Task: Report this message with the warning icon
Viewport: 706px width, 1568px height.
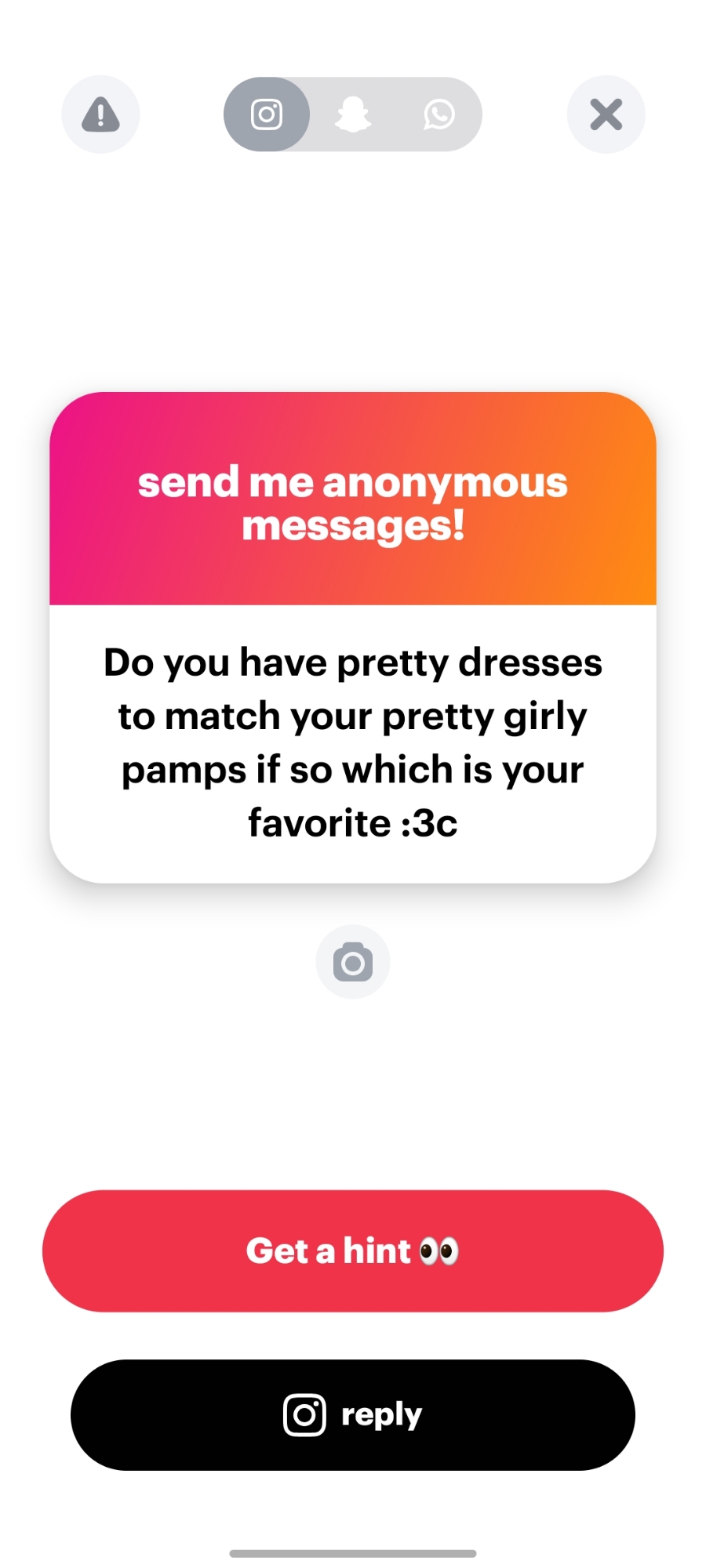Action: pyautogui.click(x=100, y=114)
